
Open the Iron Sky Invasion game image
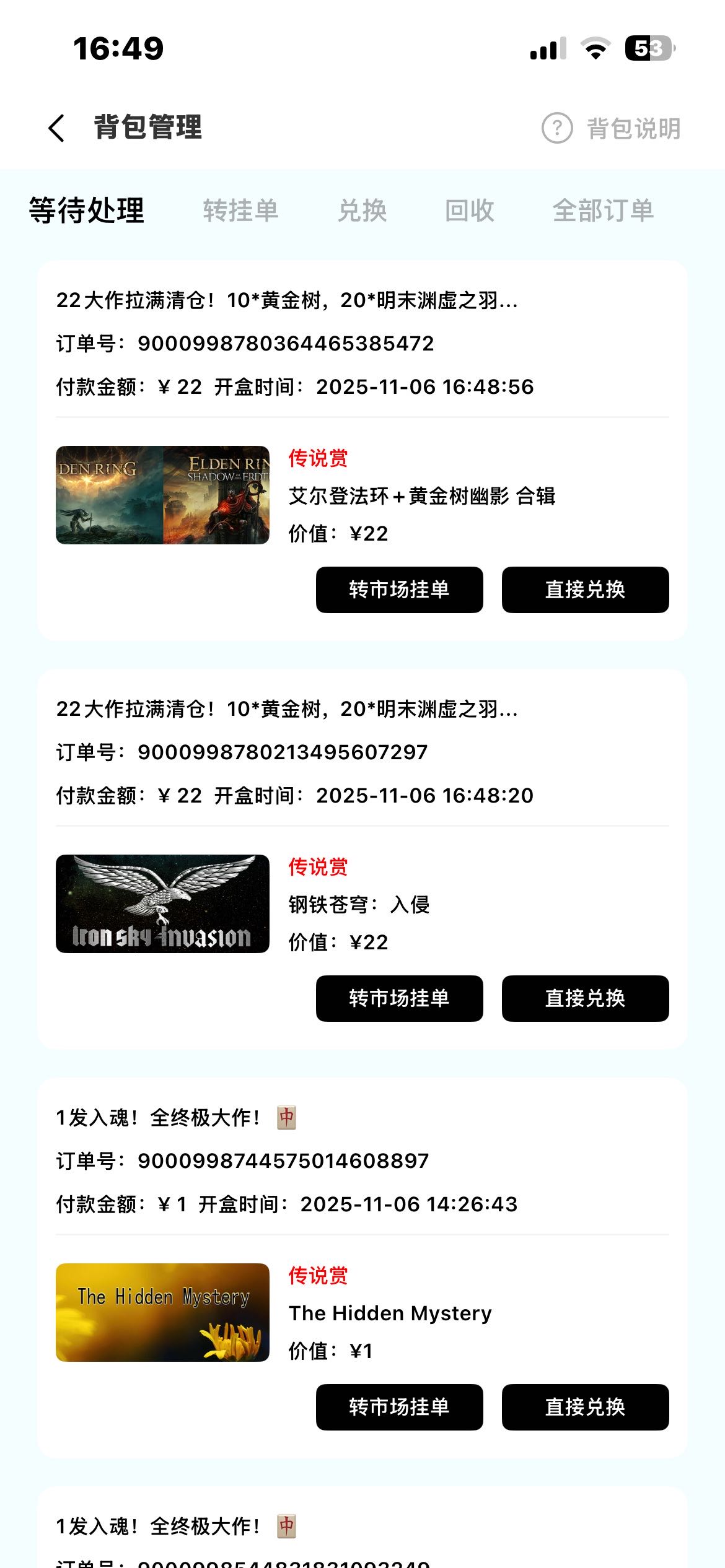click(162, 904)
